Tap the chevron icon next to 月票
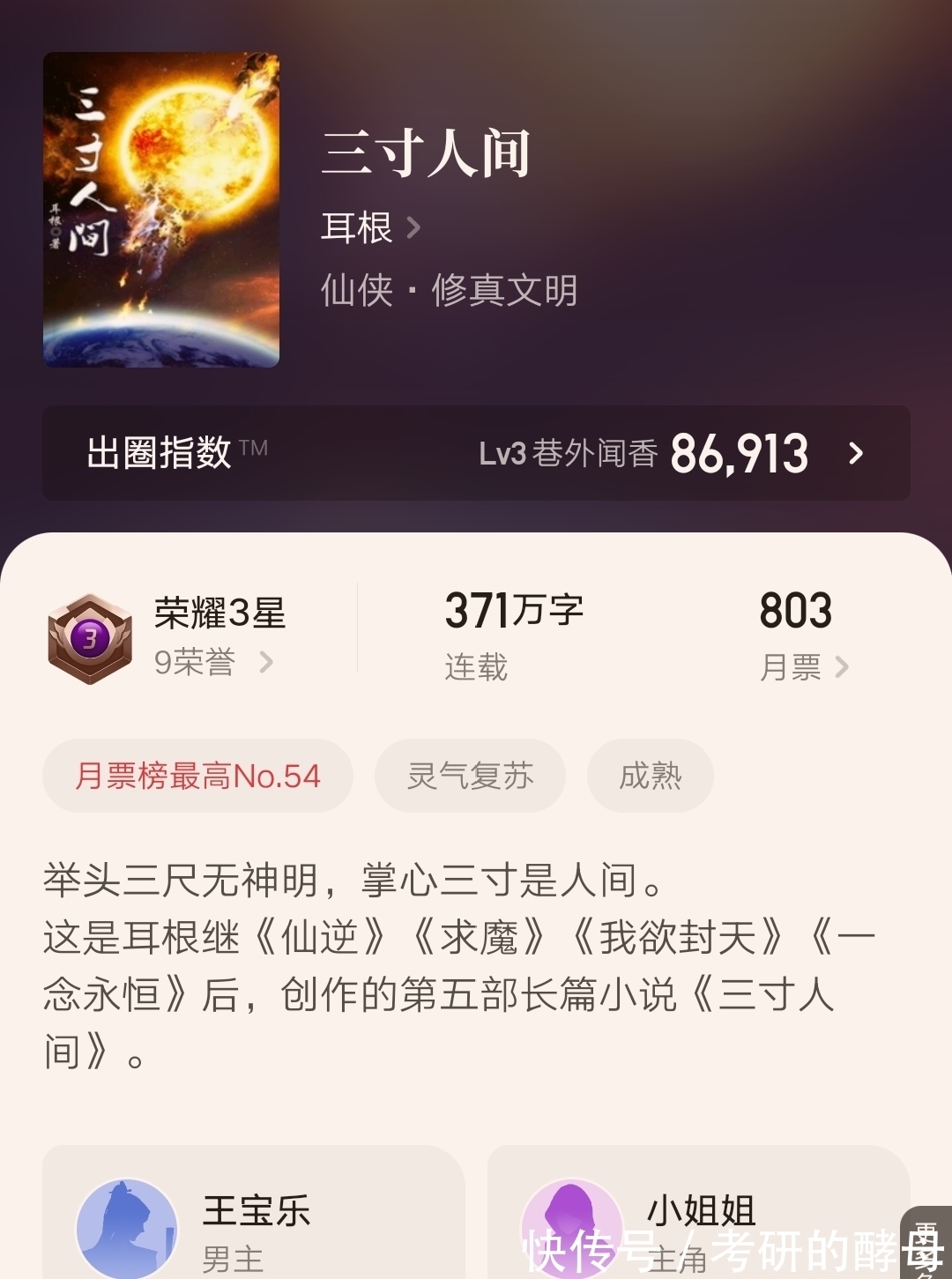The width and height of the screenshot is (952, 1279). [x=843, y=668]
